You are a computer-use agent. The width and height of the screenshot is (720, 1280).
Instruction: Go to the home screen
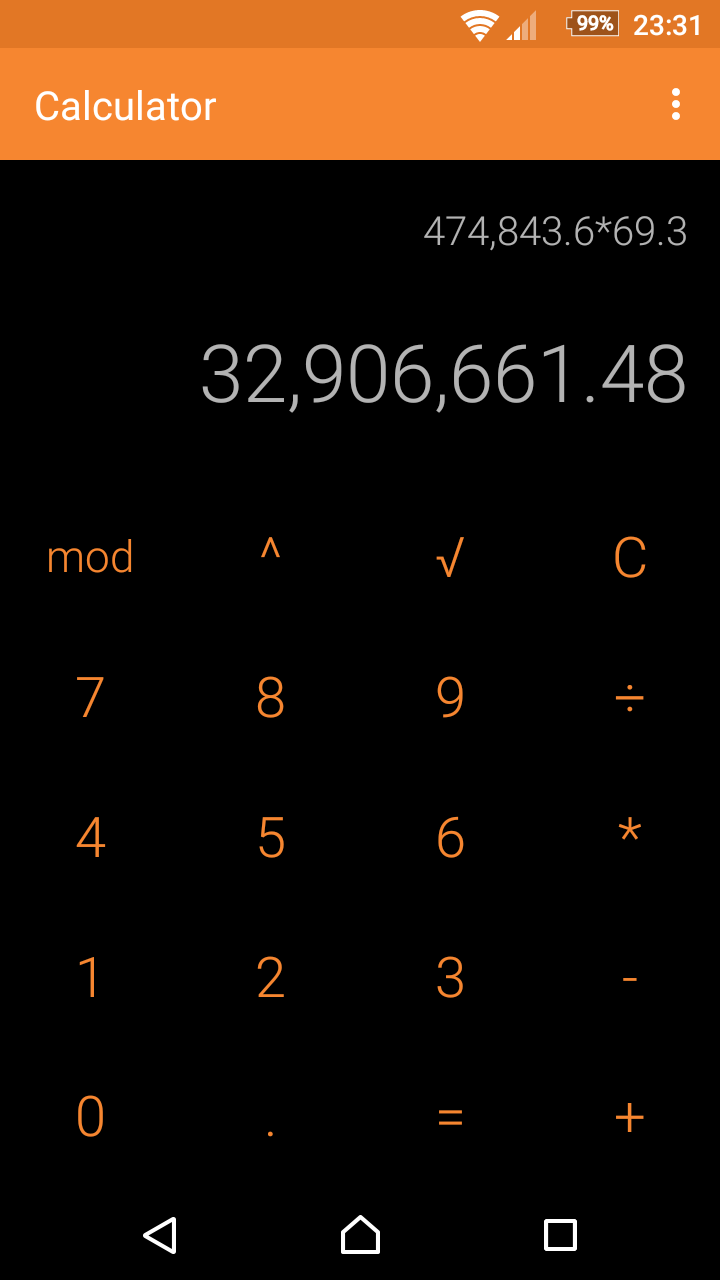(x=360, y=1235)
